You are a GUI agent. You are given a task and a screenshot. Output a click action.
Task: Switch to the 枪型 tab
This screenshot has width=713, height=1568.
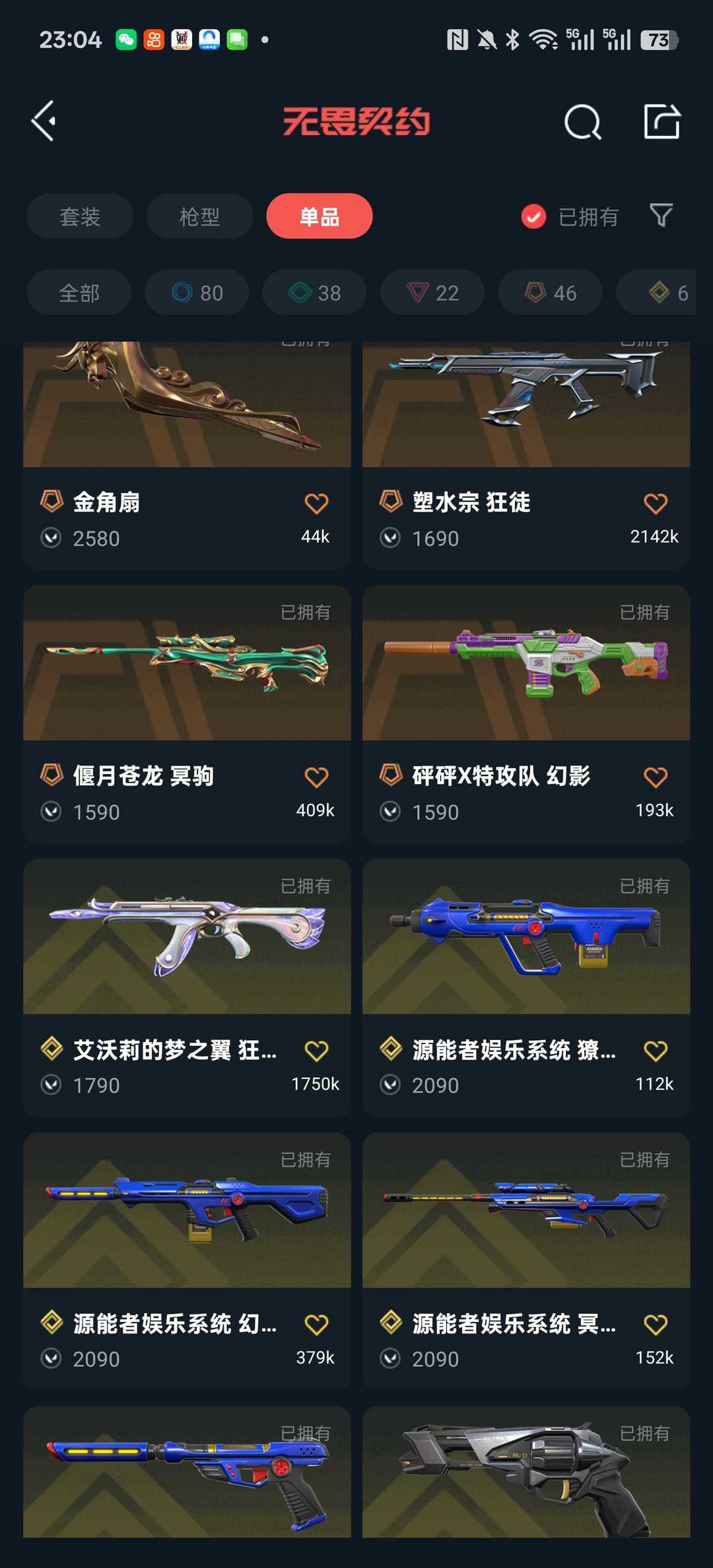pyautogui.click(x=199, y=216)
